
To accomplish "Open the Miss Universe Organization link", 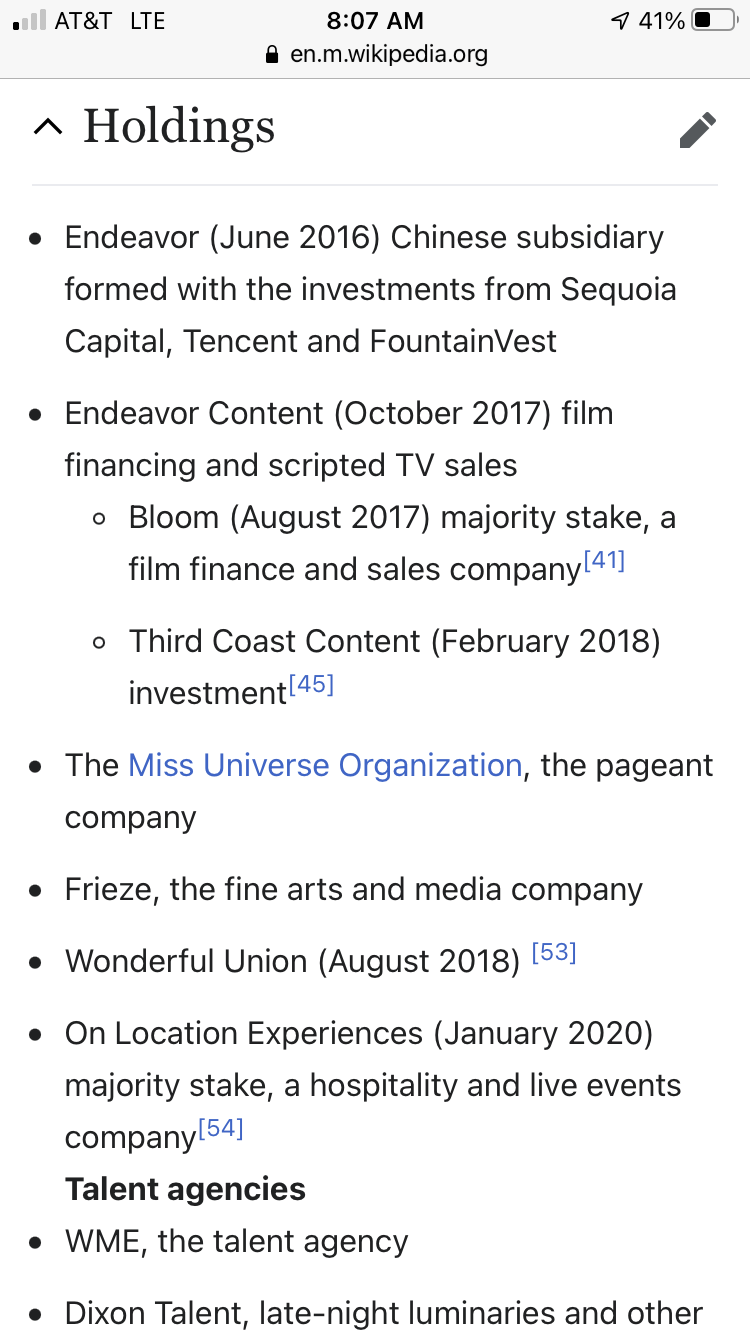I will coord(325,765).
